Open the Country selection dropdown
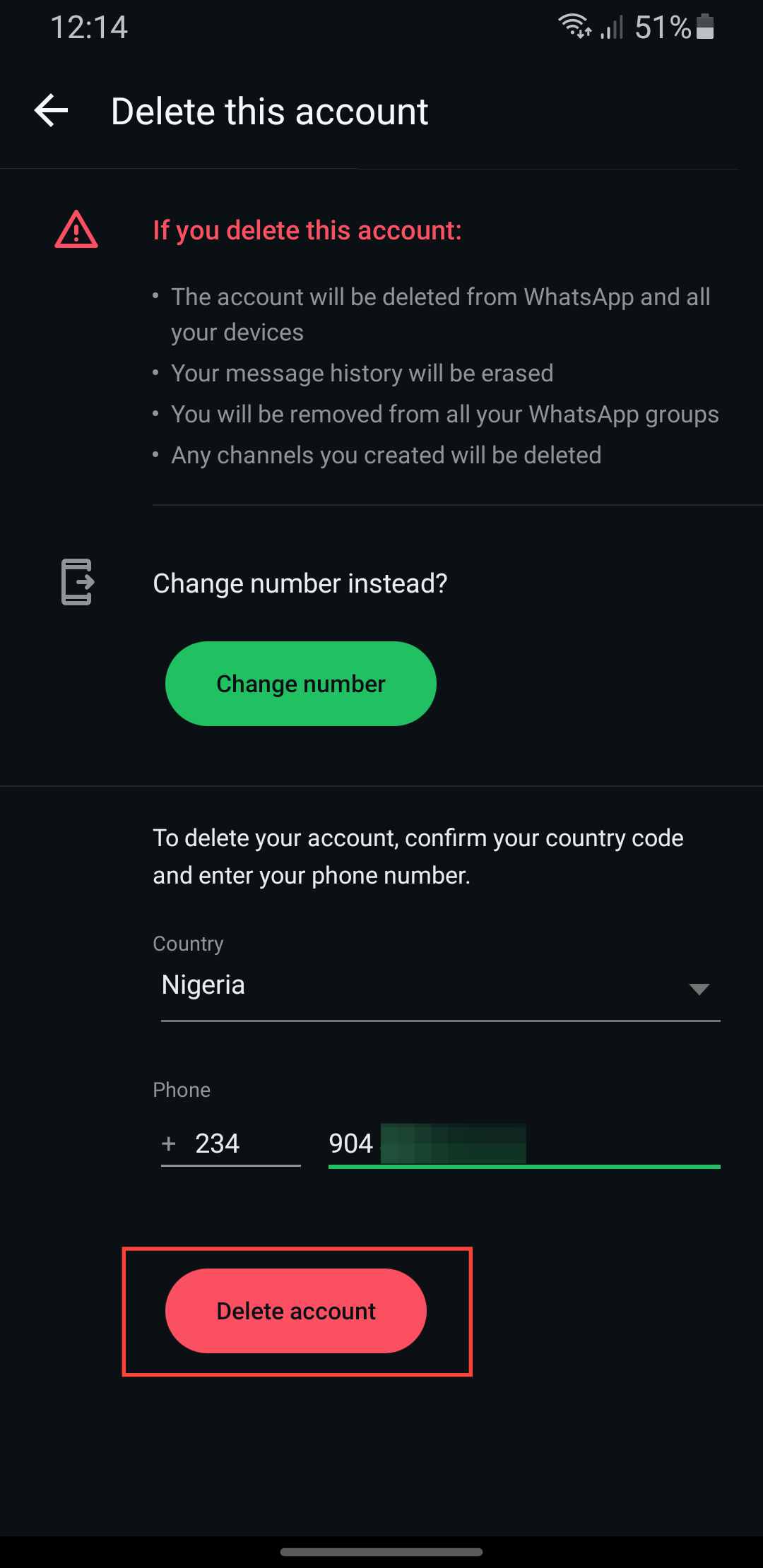This screenshot has height=1568, width=763. [x=439, y=985]
